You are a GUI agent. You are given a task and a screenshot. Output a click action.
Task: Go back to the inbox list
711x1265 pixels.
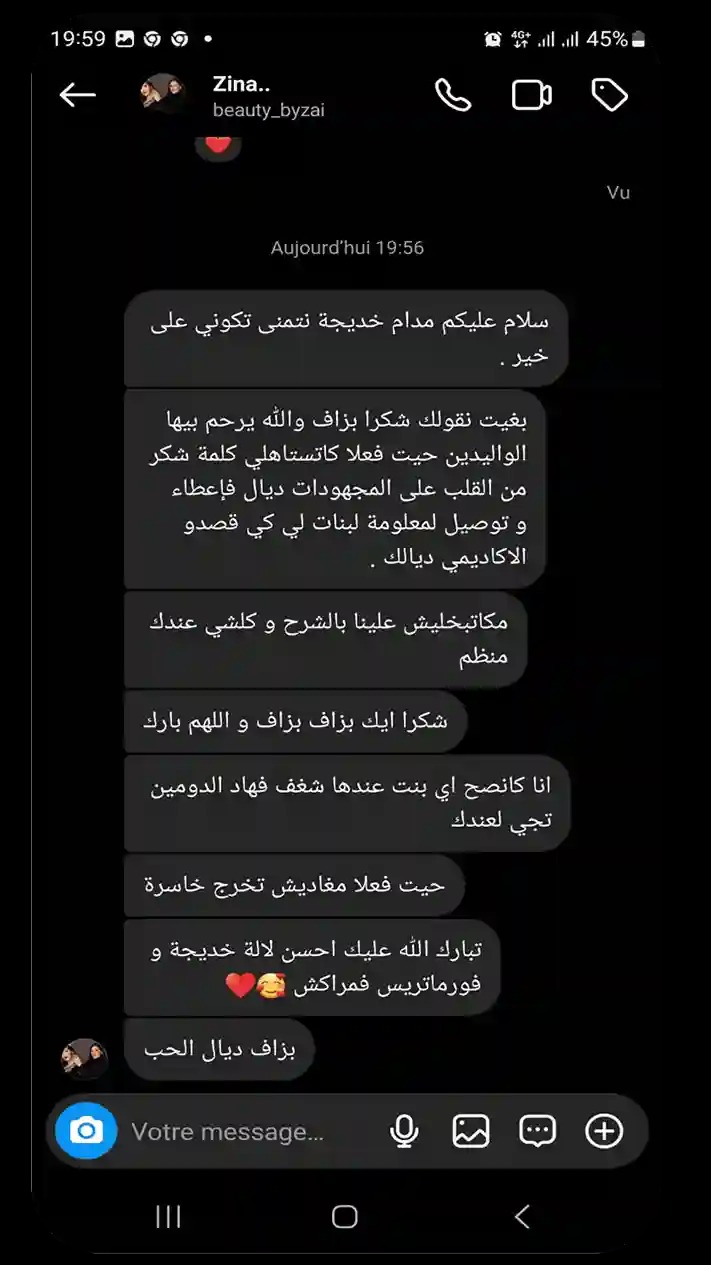(x=77, y=95)
